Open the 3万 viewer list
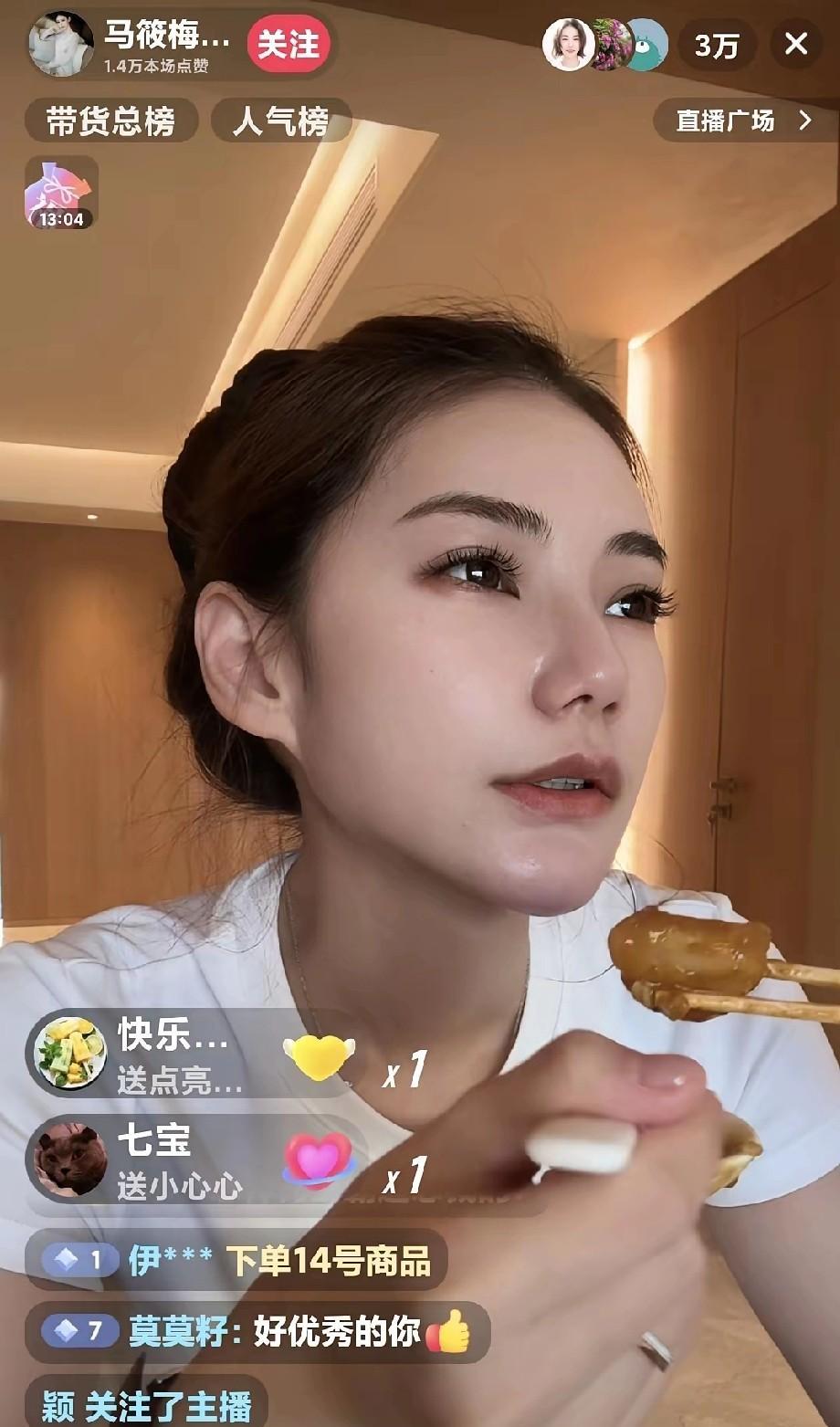The width and height of the screenshot is (840, 1427). point(716,45)
